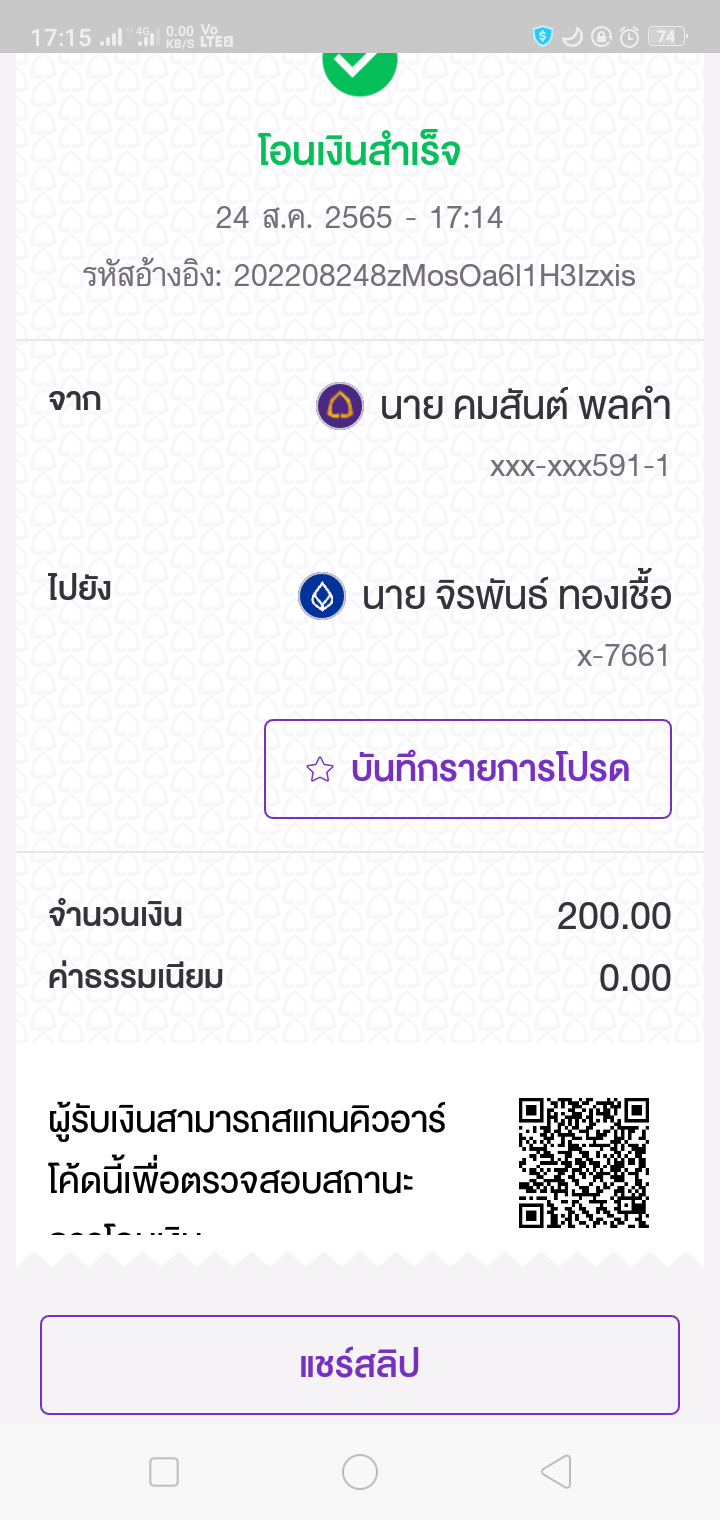This screenshot has height=1520, width=720.
Task: Open the recent apps view
Action: (164, 1471)
